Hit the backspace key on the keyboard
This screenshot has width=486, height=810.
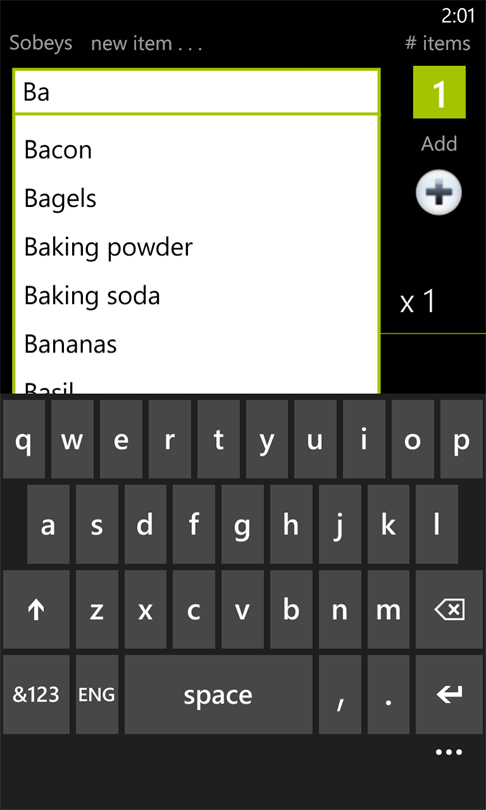pyautogui.click(x=449, y=610)
